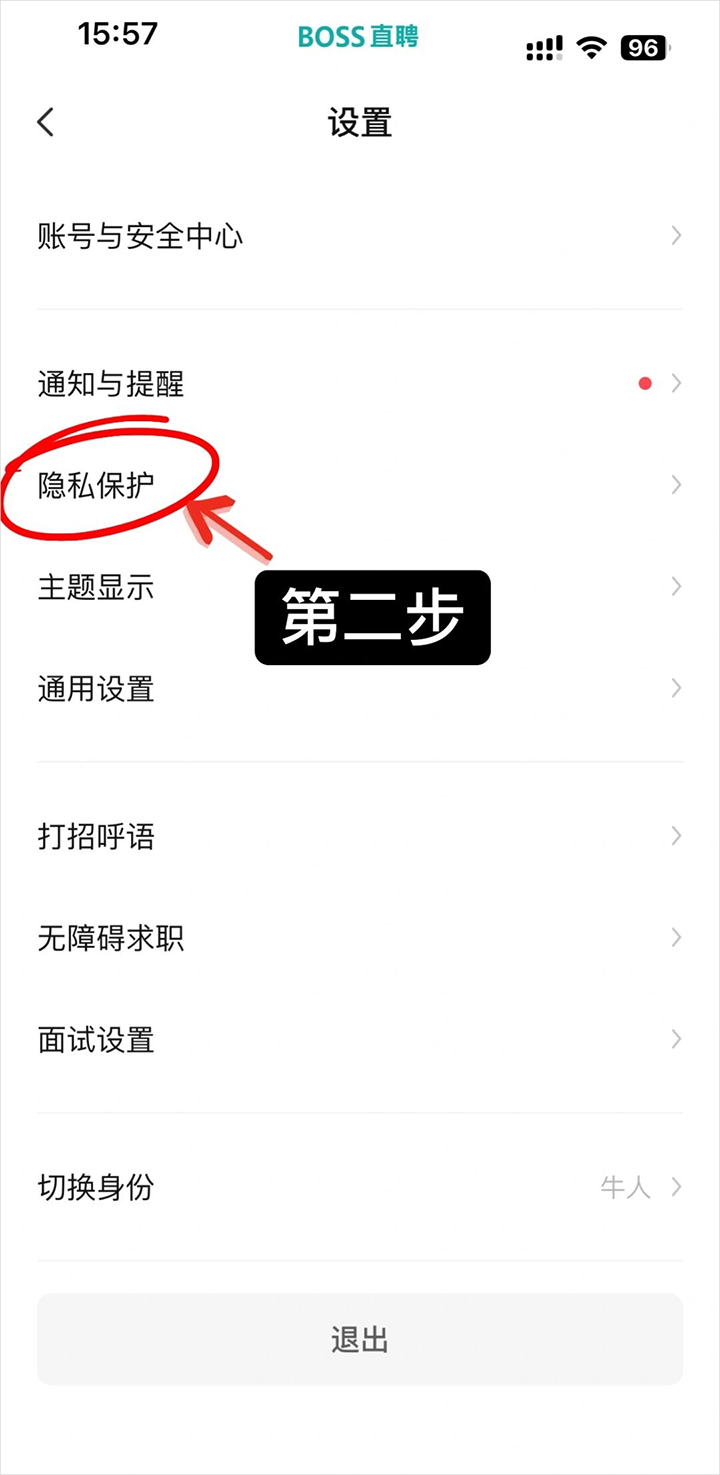Open 通知与提醒 settings
The image size is (720, 1475).
tap(360, 383)
